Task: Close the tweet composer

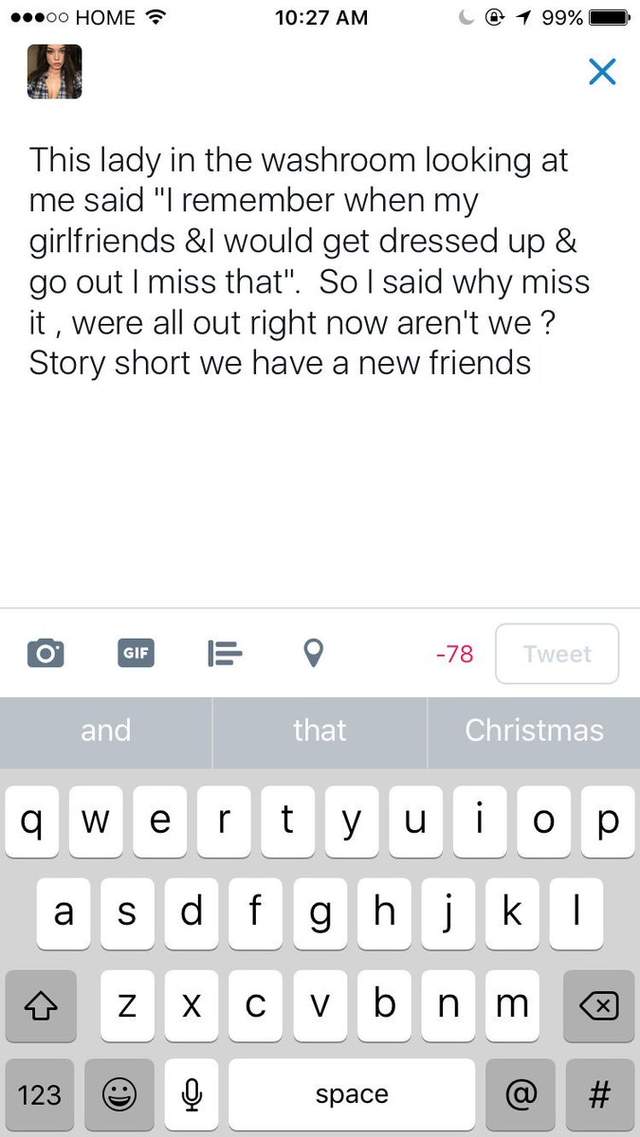Action: pos(602,71)
